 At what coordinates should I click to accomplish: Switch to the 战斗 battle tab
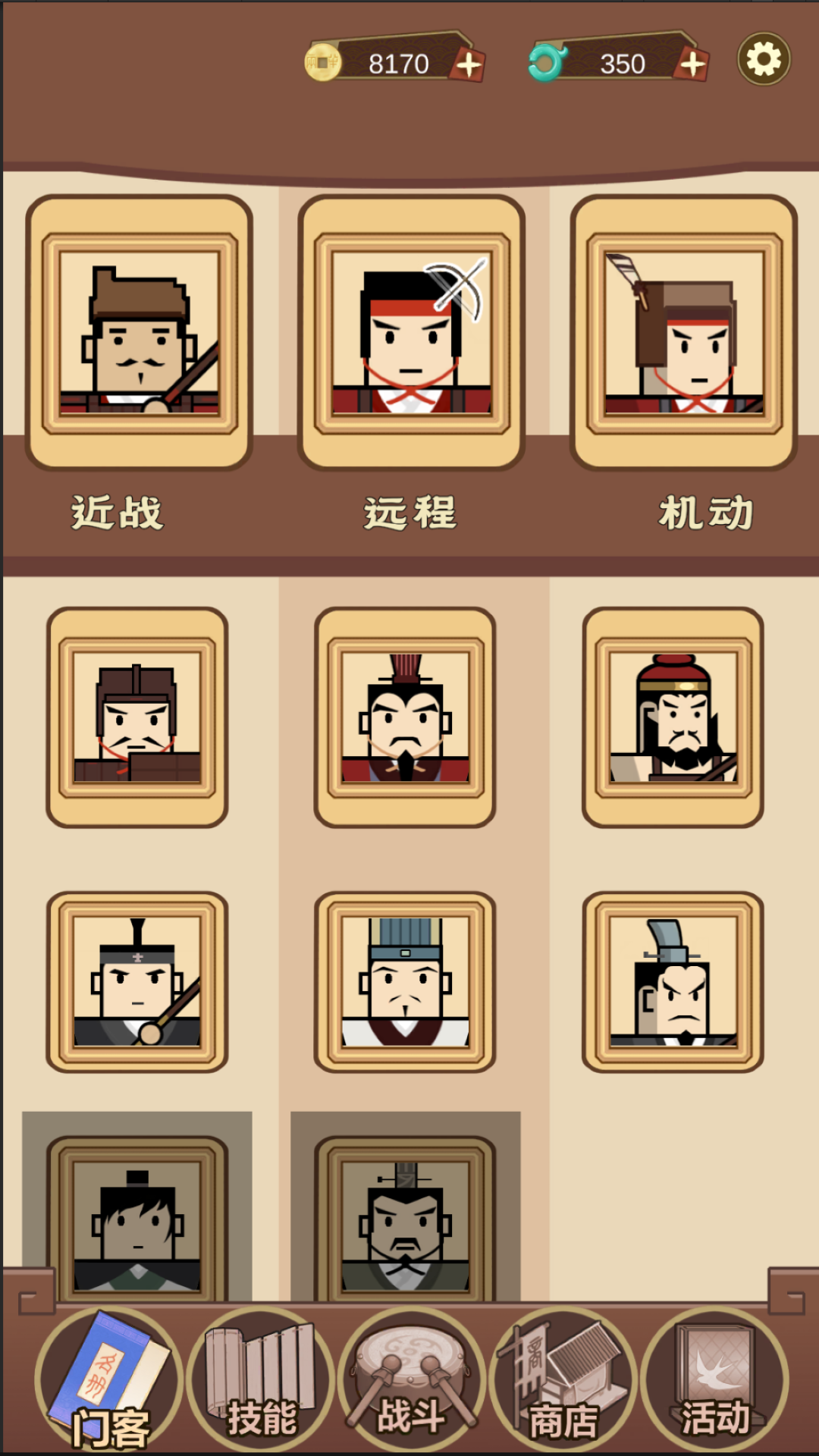click(x=411, y=1382)
